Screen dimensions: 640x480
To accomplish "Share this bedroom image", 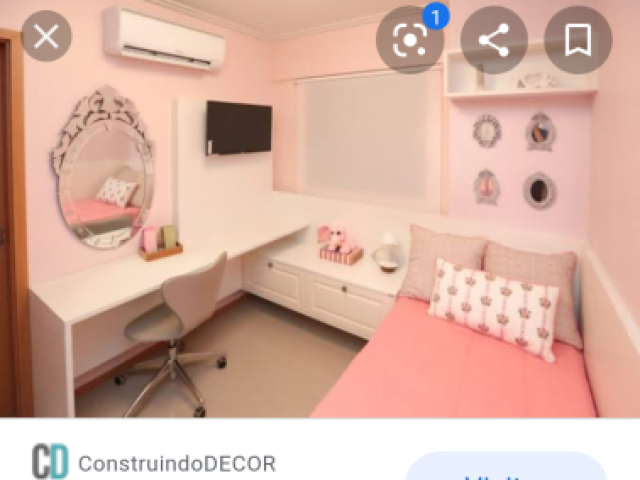I will pos(494,40).
